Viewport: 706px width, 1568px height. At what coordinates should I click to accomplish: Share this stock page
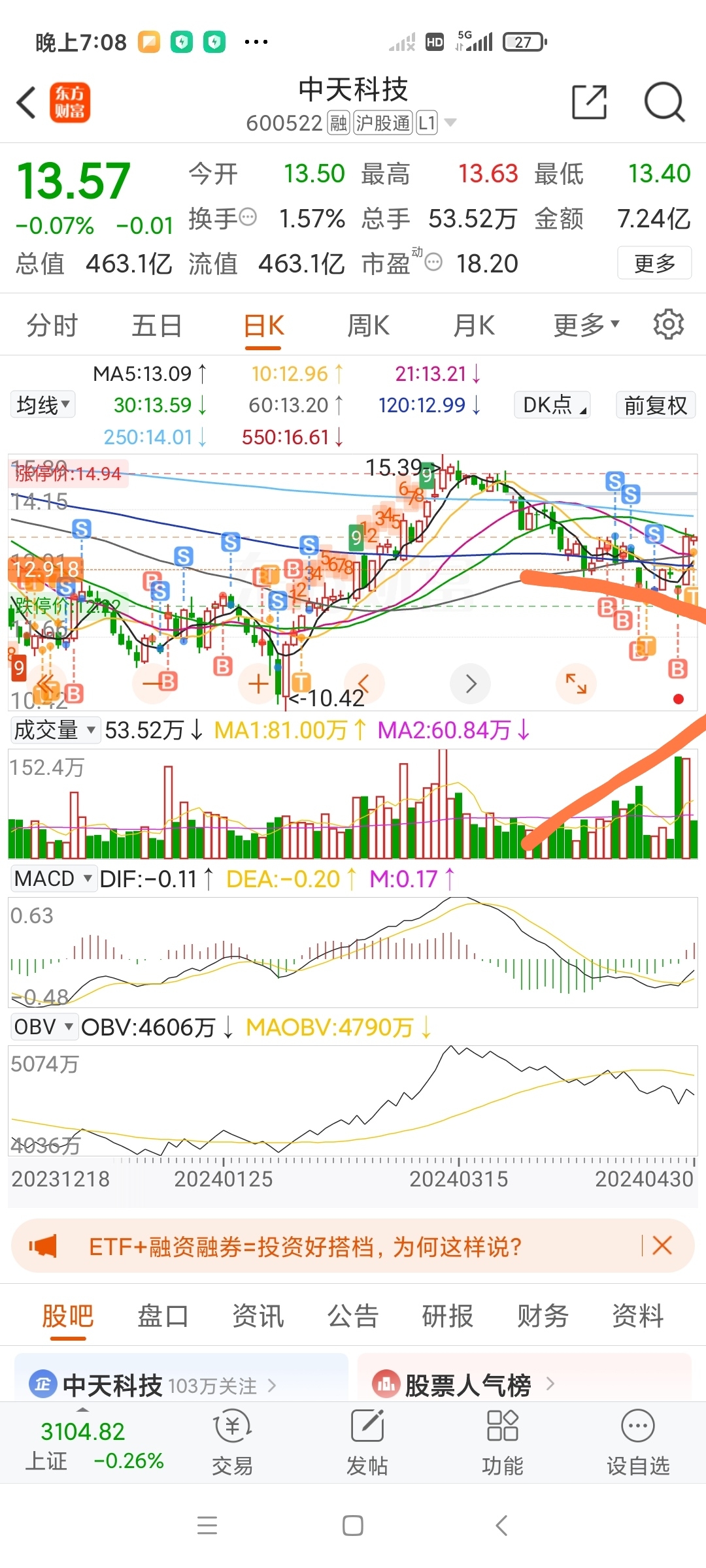pos(589,103)
